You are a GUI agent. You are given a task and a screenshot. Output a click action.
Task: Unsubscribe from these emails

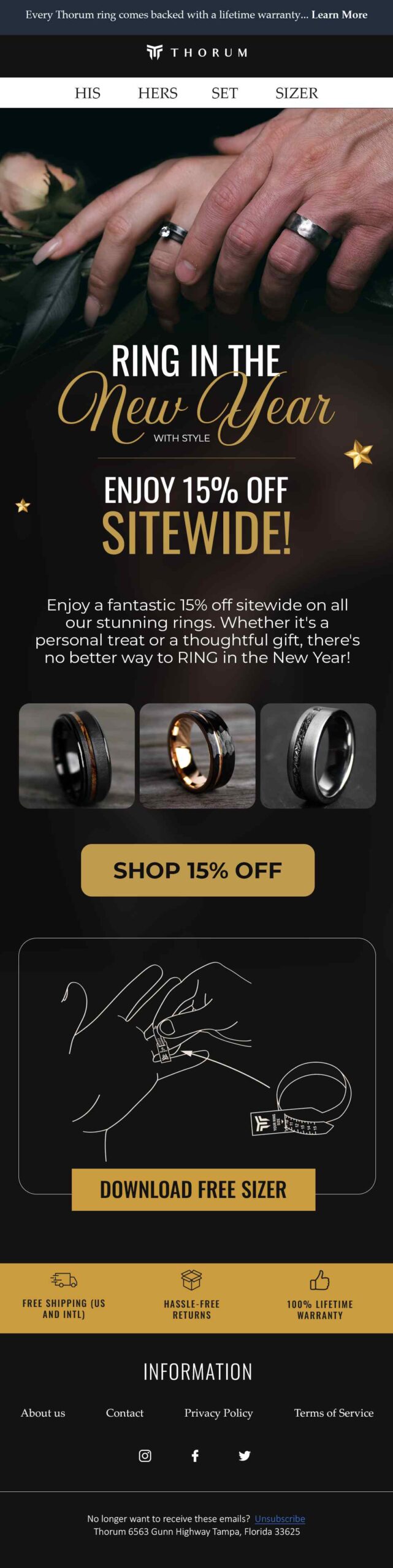click(280, 1518)
